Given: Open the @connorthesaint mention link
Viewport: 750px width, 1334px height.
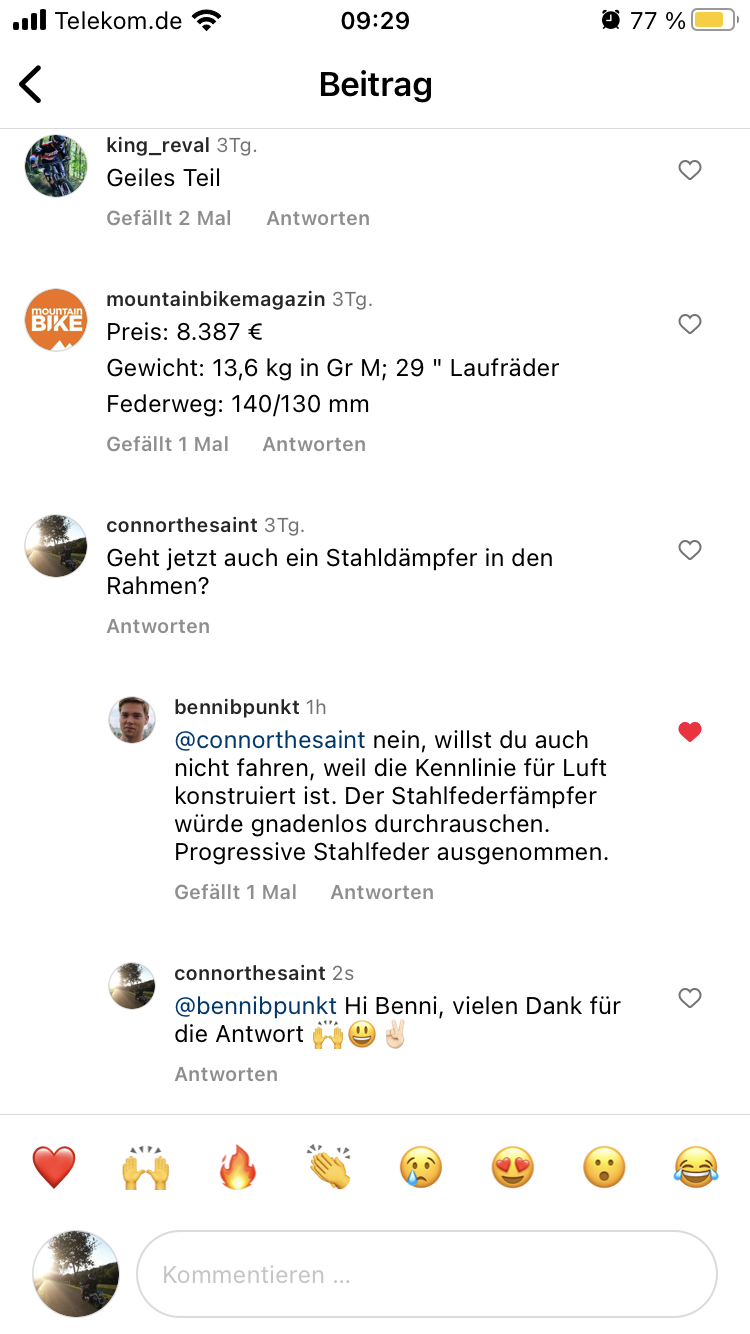Looking at the screenshot, I should pyautogui.click(x=270, y=740).
